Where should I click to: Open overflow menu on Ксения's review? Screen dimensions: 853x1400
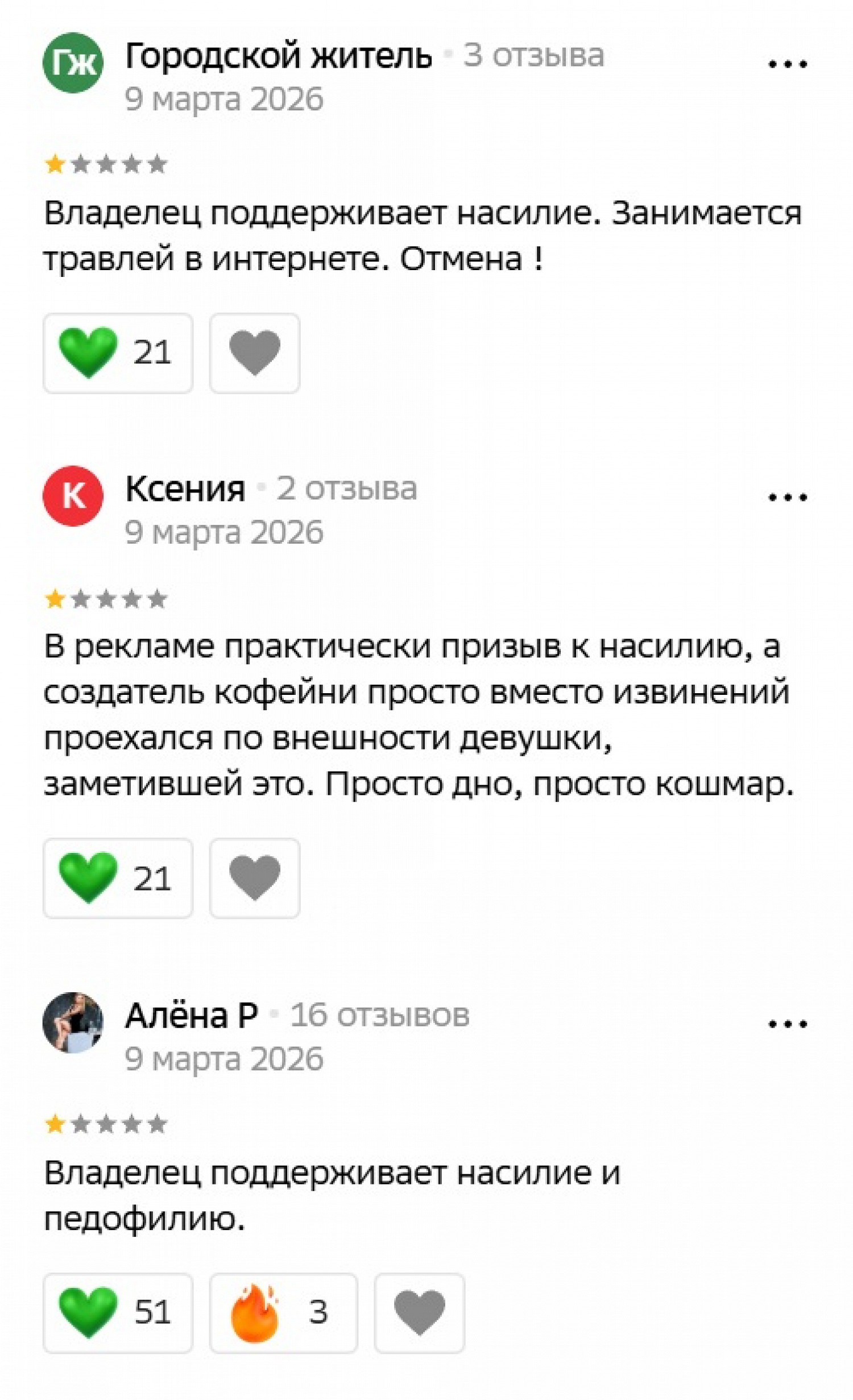[x=787, y=498]
